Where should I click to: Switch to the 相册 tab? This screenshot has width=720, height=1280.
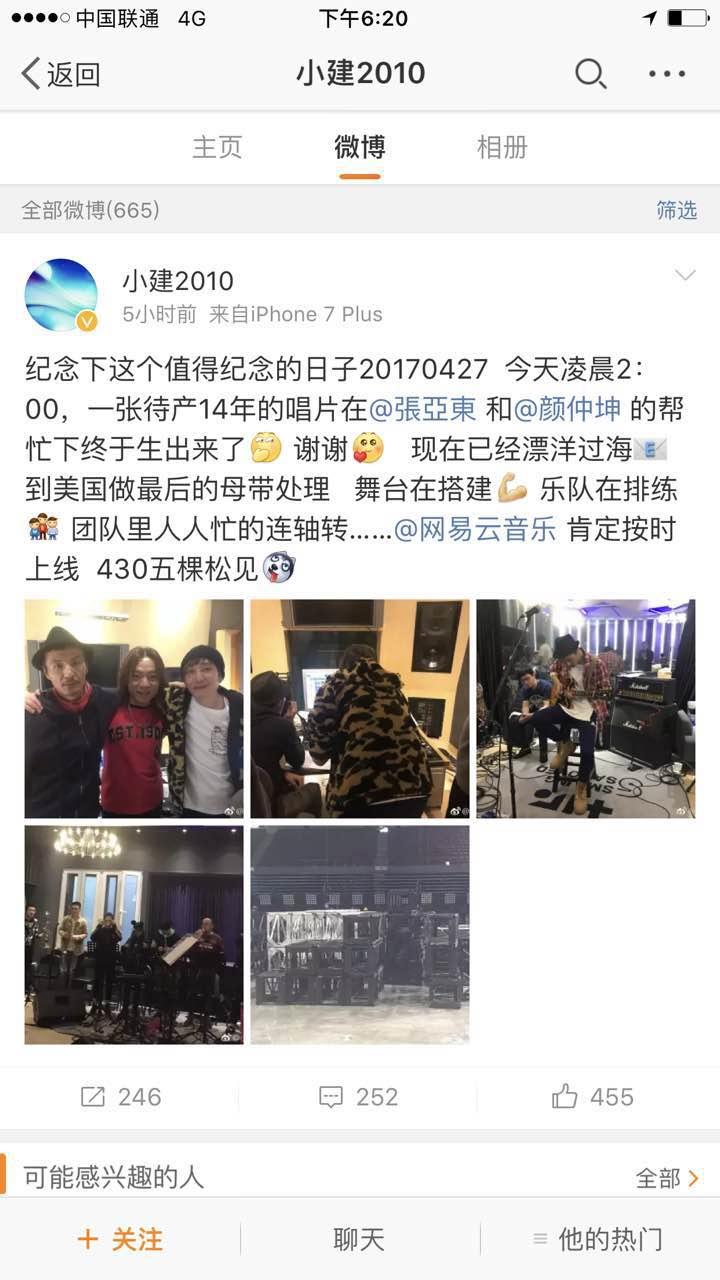502,147
